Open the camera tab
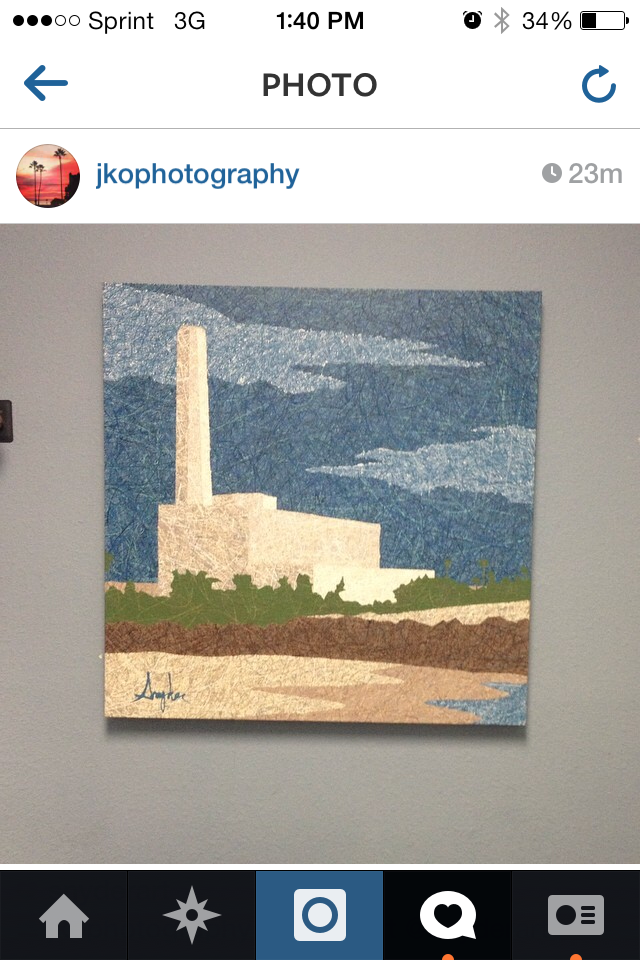 click(320, 915)
